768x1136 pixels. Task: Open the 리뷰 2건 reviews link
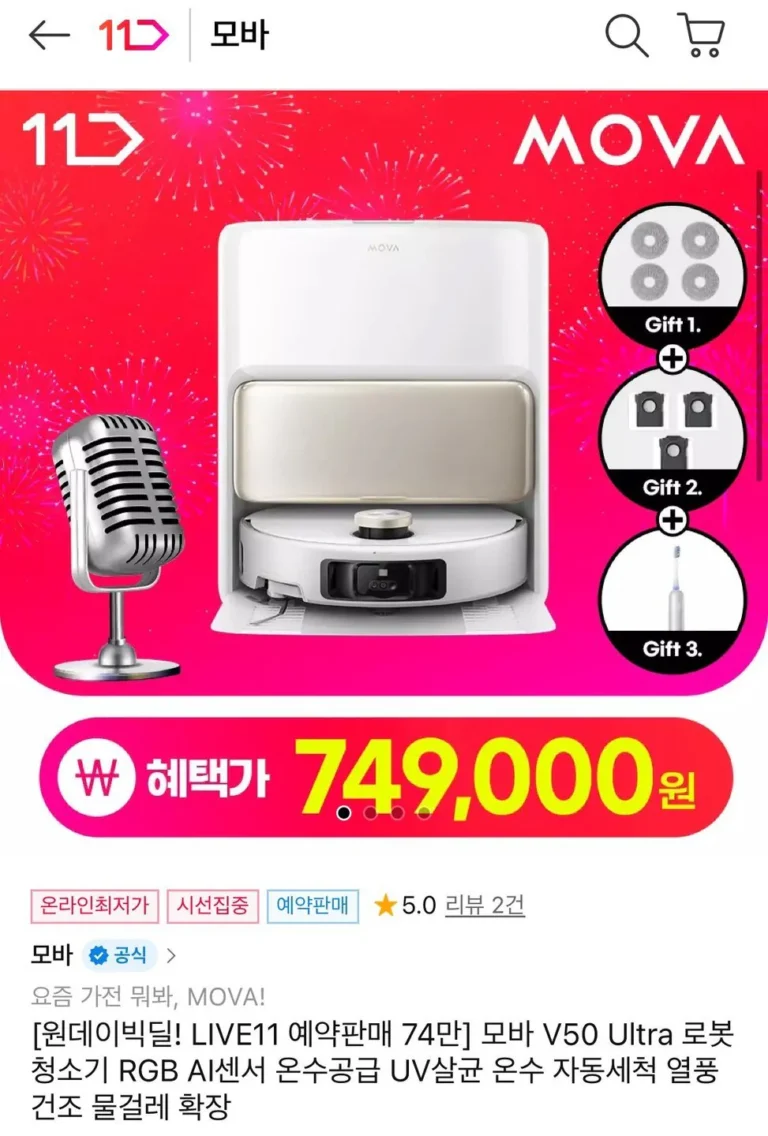pyautogui.click(x=484, y=906)
